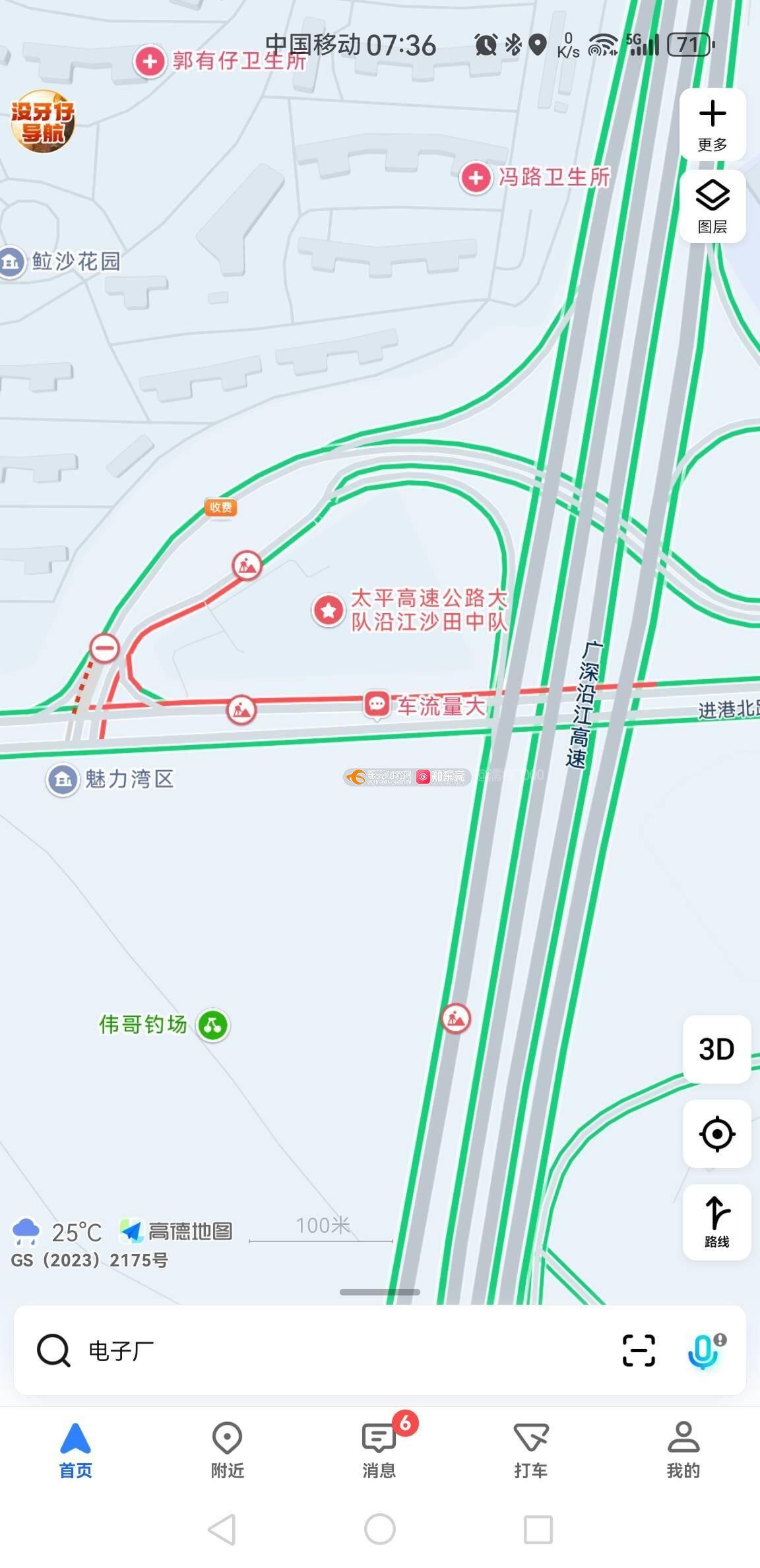The height and width of the screenshot is (1568, 760).
Task: Open the 图层 map layers panel
Action: coord(712,205)
